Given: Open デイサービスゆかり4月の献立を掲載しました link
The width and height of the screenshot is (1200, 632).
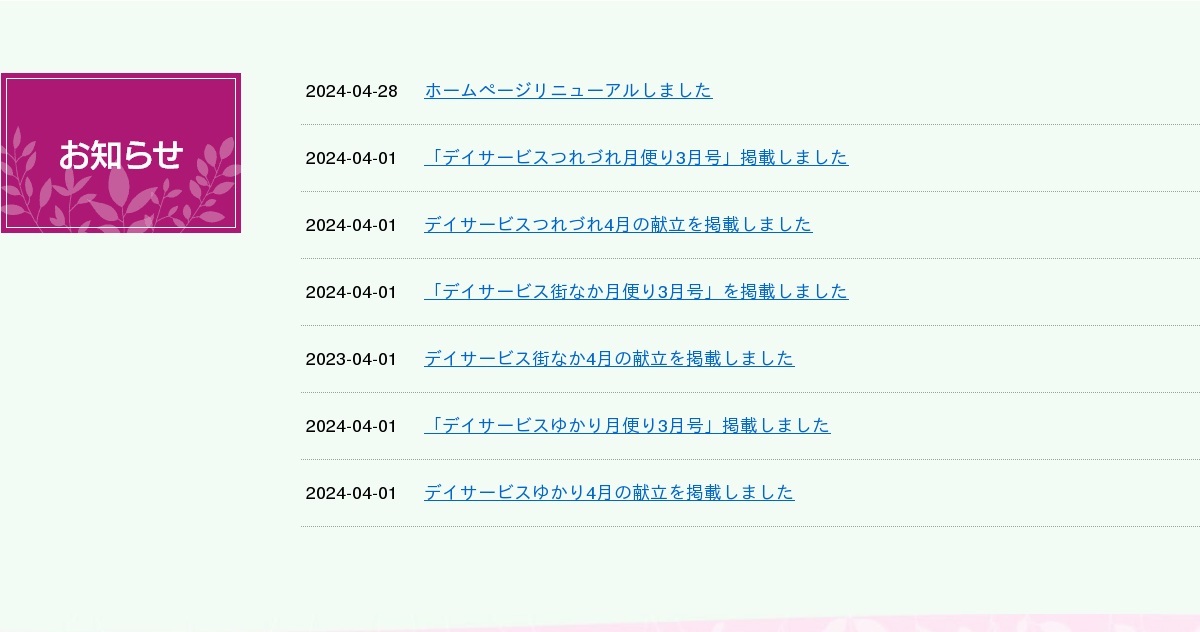Looking at the screenshot, I should (x=609, y=492).
